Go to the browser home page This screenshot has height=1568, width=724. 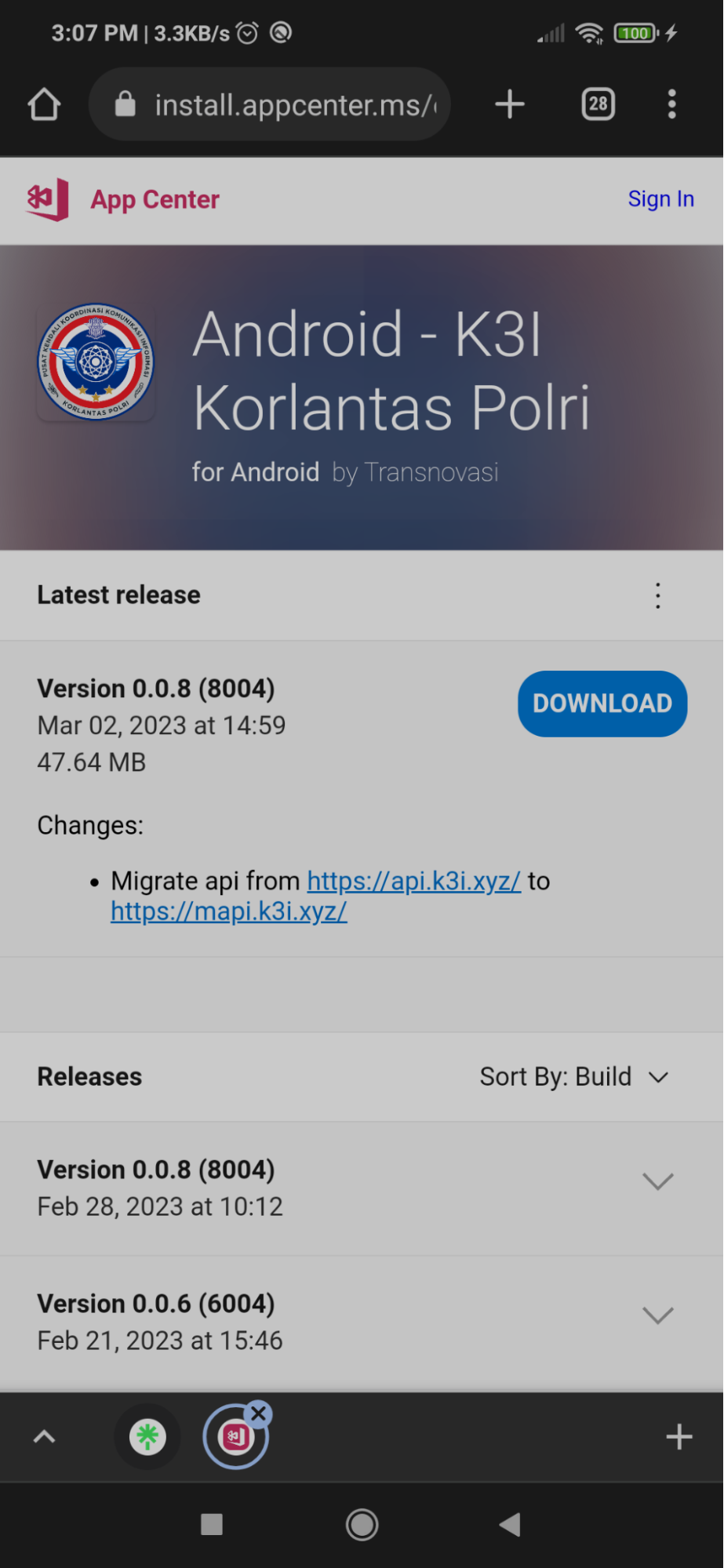(44, 104)
